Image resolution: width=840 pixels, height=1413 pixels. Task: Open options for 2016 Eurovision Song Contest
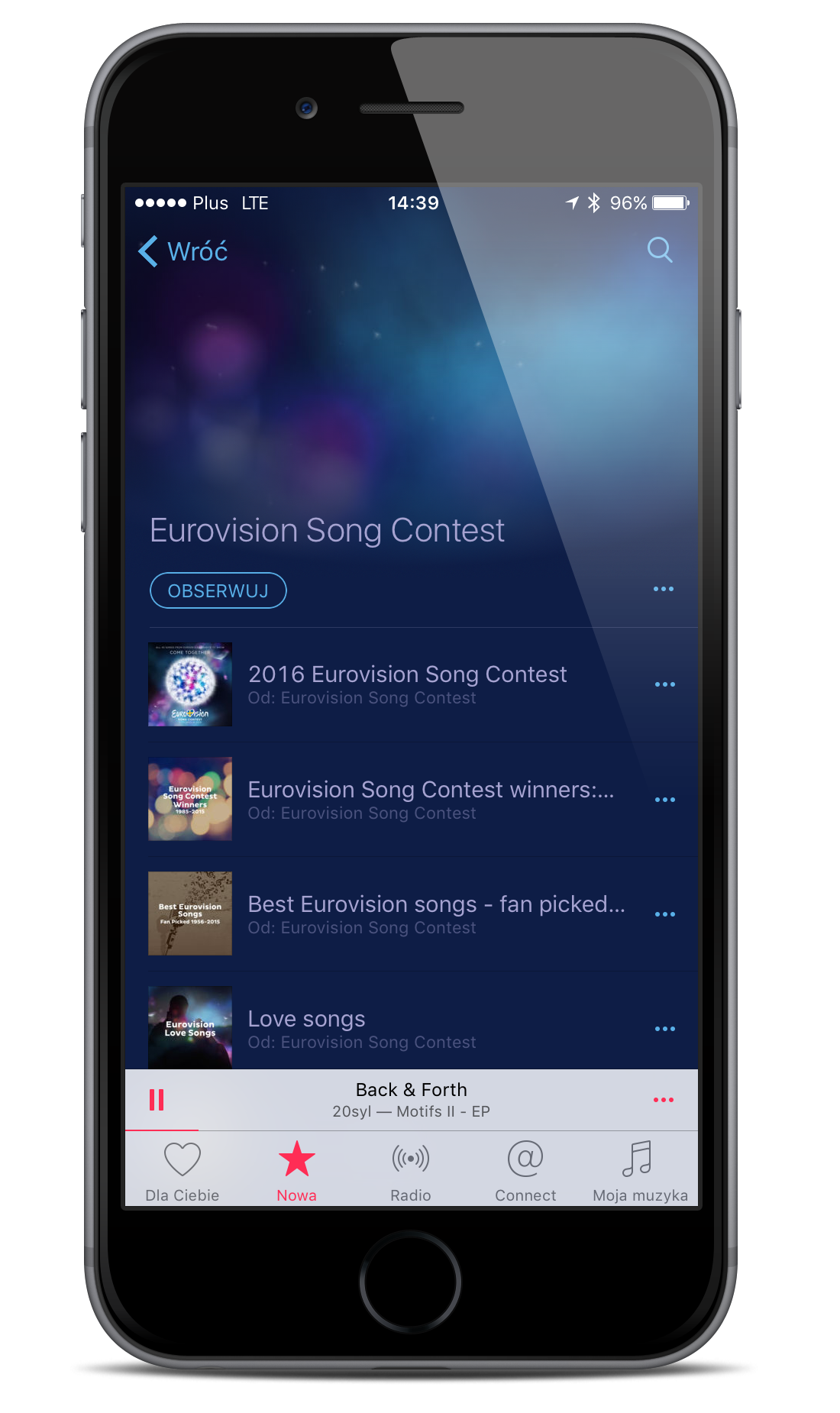pos(664,684)
